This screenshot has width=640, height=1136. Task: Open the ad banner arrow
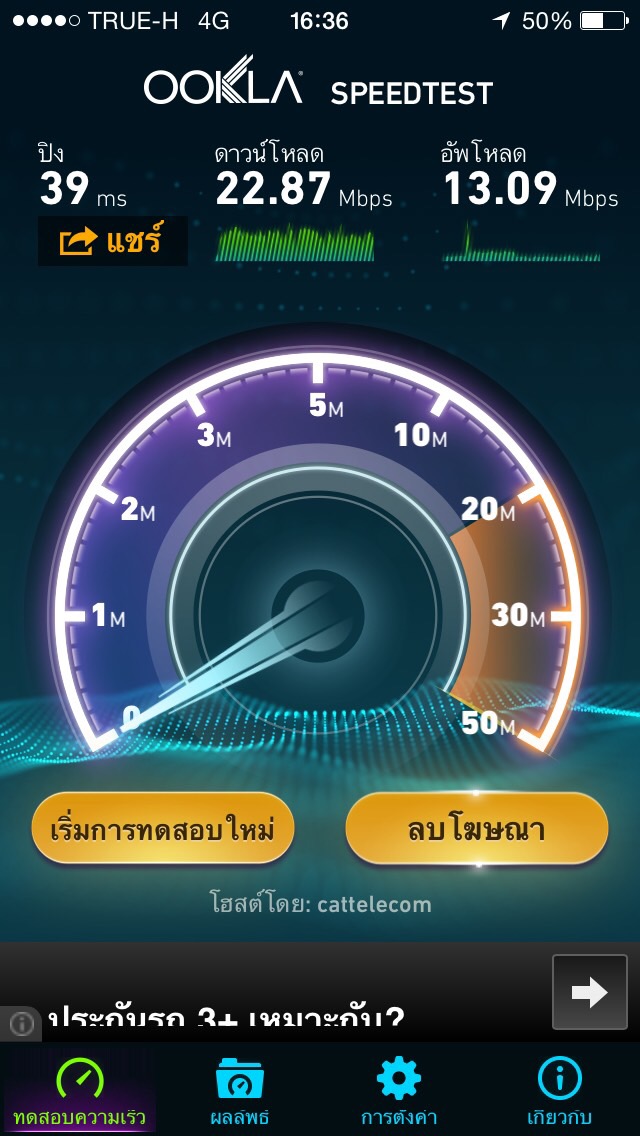[x=589, y=992]
